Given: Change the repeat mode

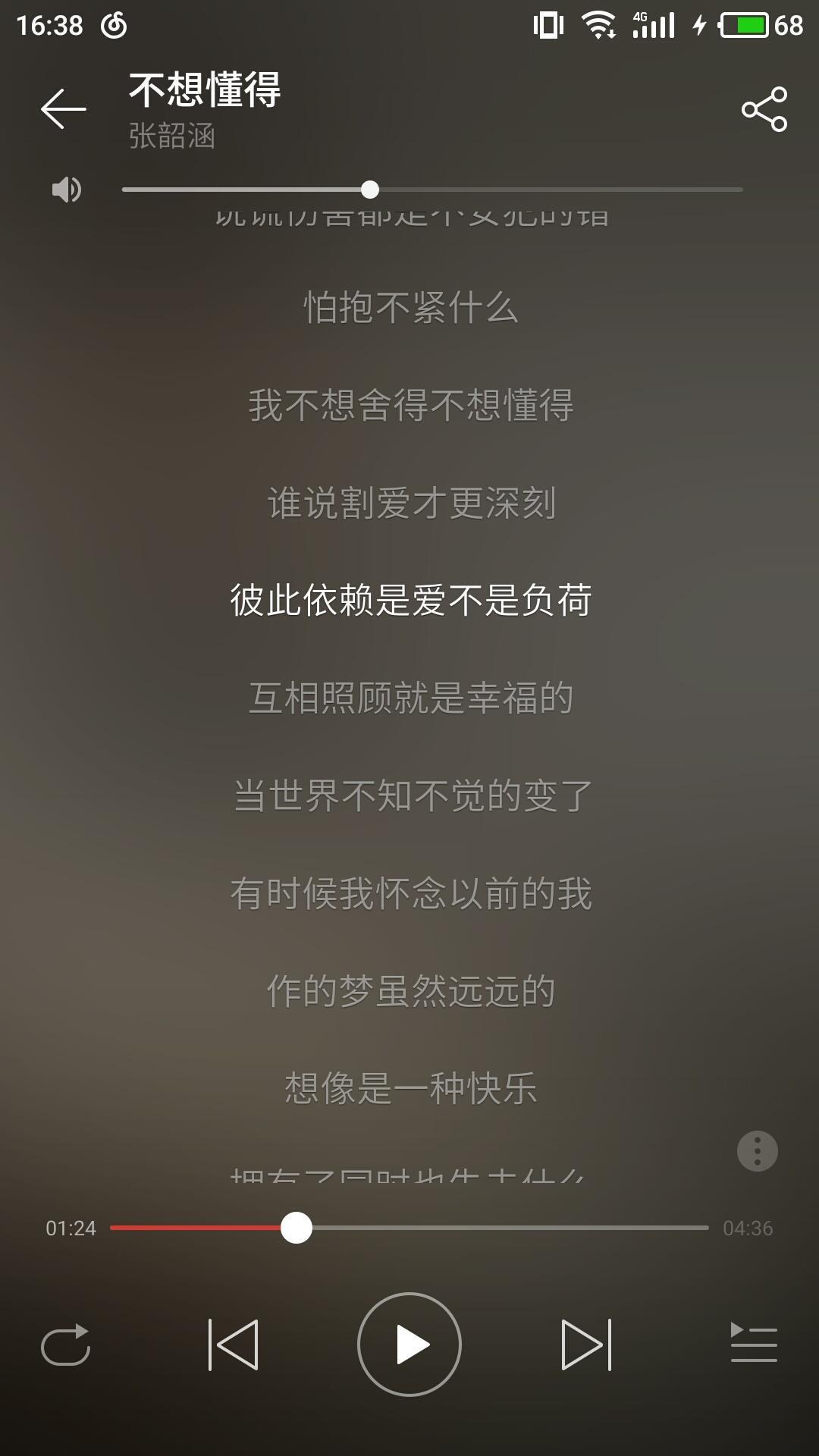Looking at the screenshot, I should 65,1345.
